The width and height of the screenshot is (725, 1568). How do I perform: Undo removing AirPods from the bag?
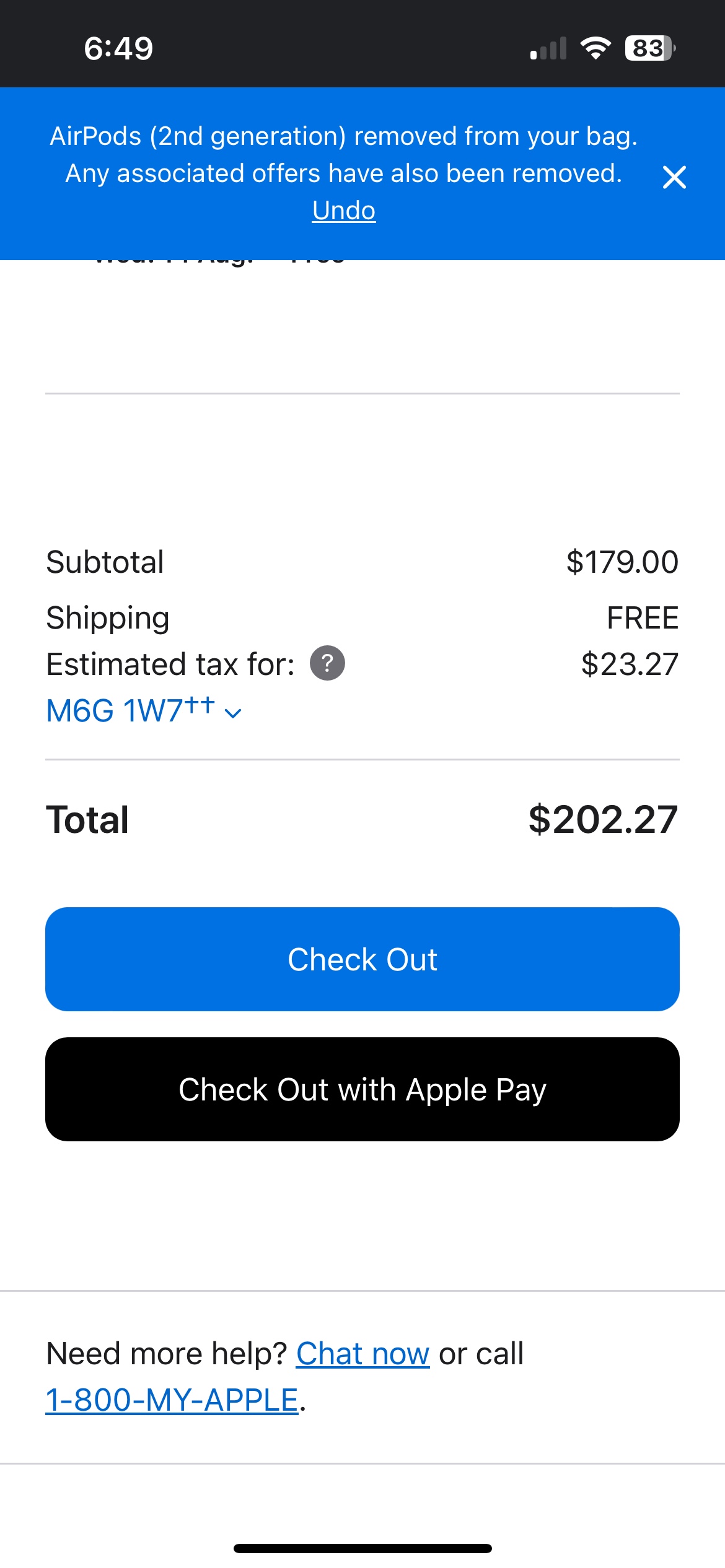click(x=344, y=211)
